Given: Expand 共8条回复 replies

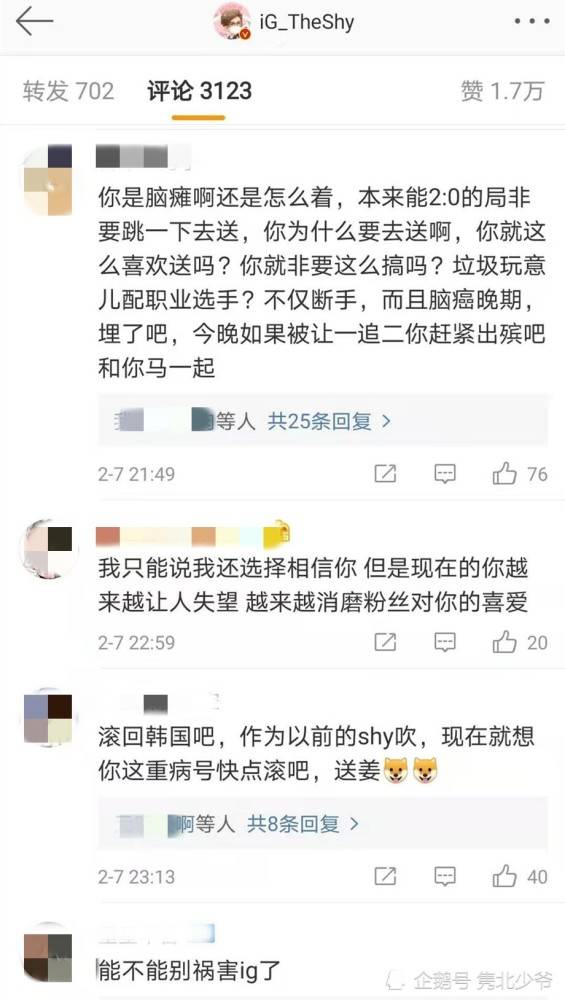Looking at the screenshot, I should pyautogui.click(x=304, y=824).
